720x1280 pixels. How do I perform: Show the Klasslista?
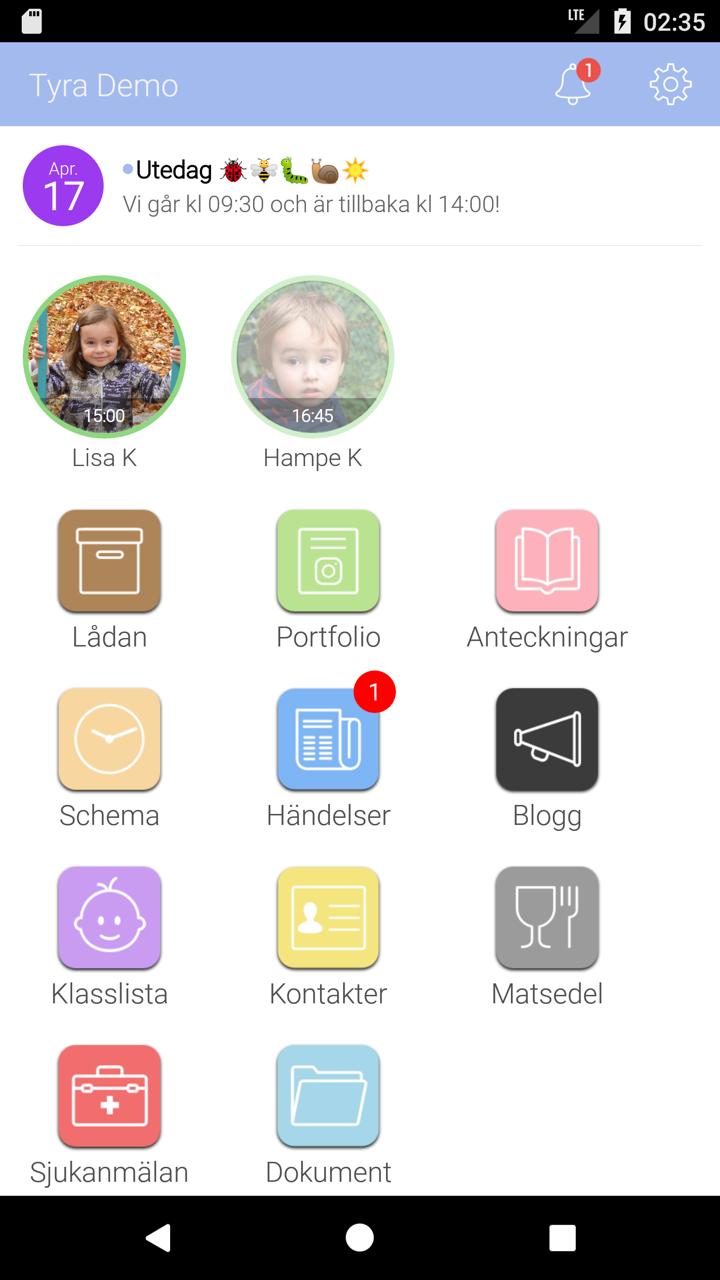(109, 918)
